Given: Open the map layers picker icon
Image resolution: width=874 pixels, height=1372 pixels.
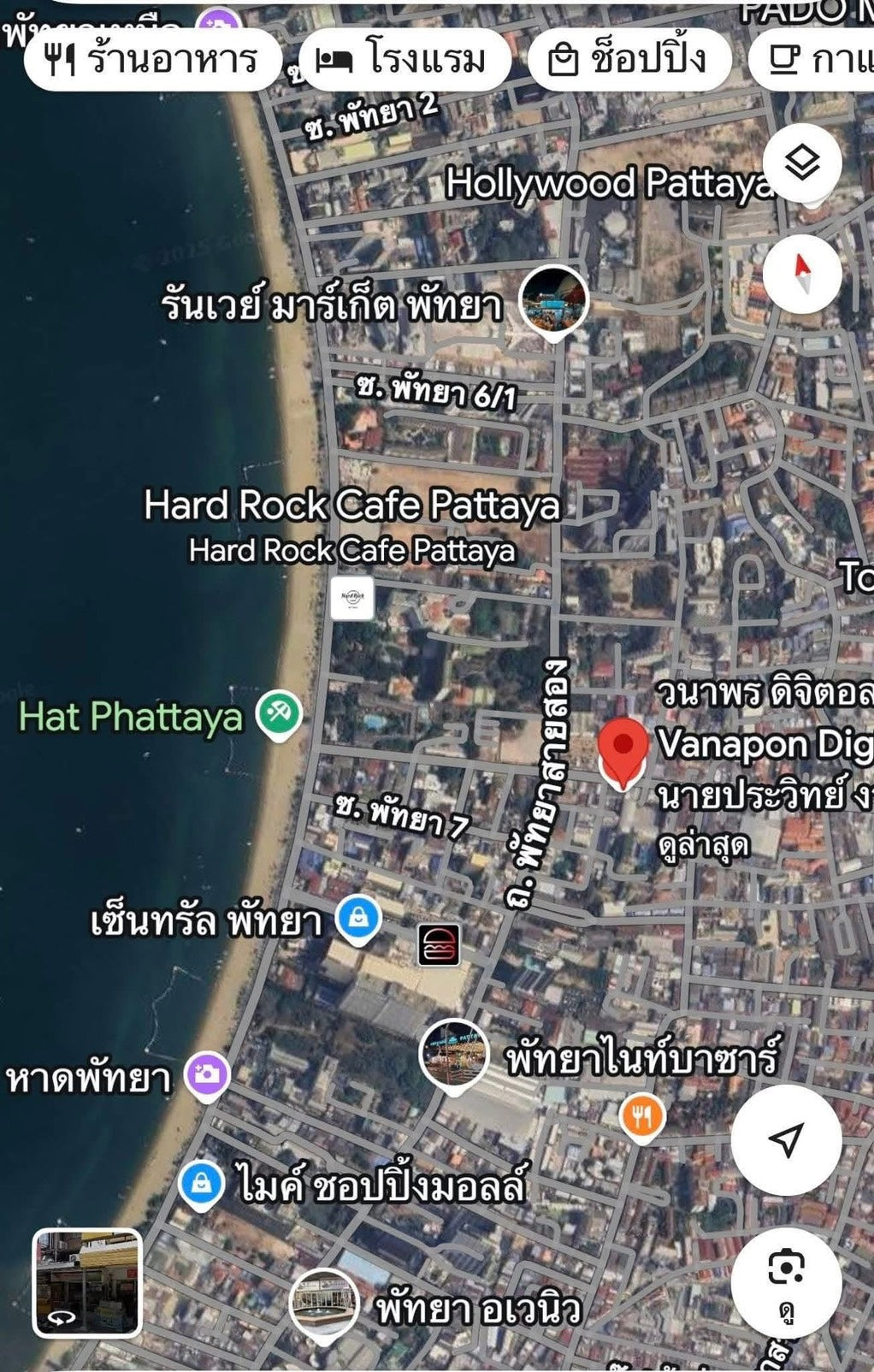Looking at the screenshot, I should [x=802, y=159].
